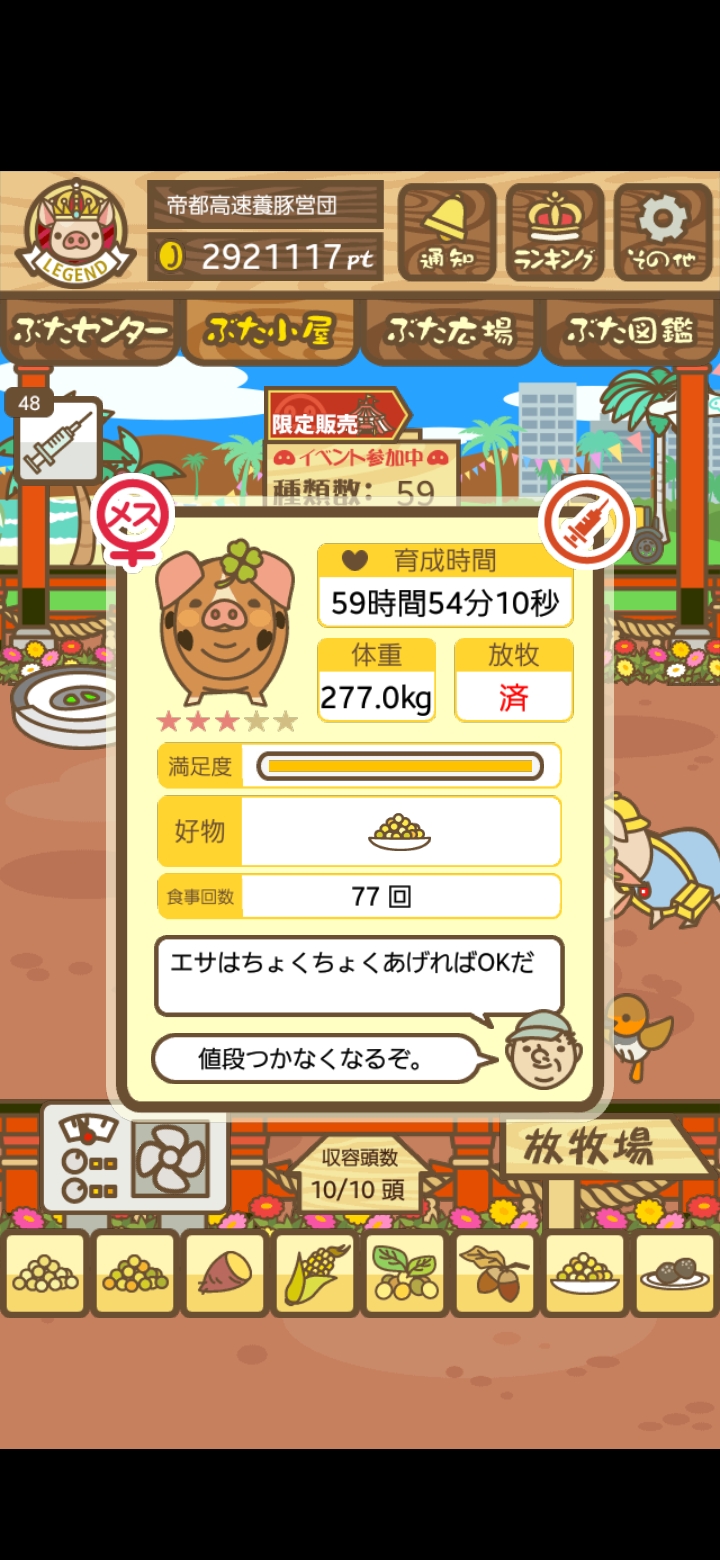Viewport: 720px width, 1560px height.
Task: Select the acorn feed
Action: coord(495,1273)
